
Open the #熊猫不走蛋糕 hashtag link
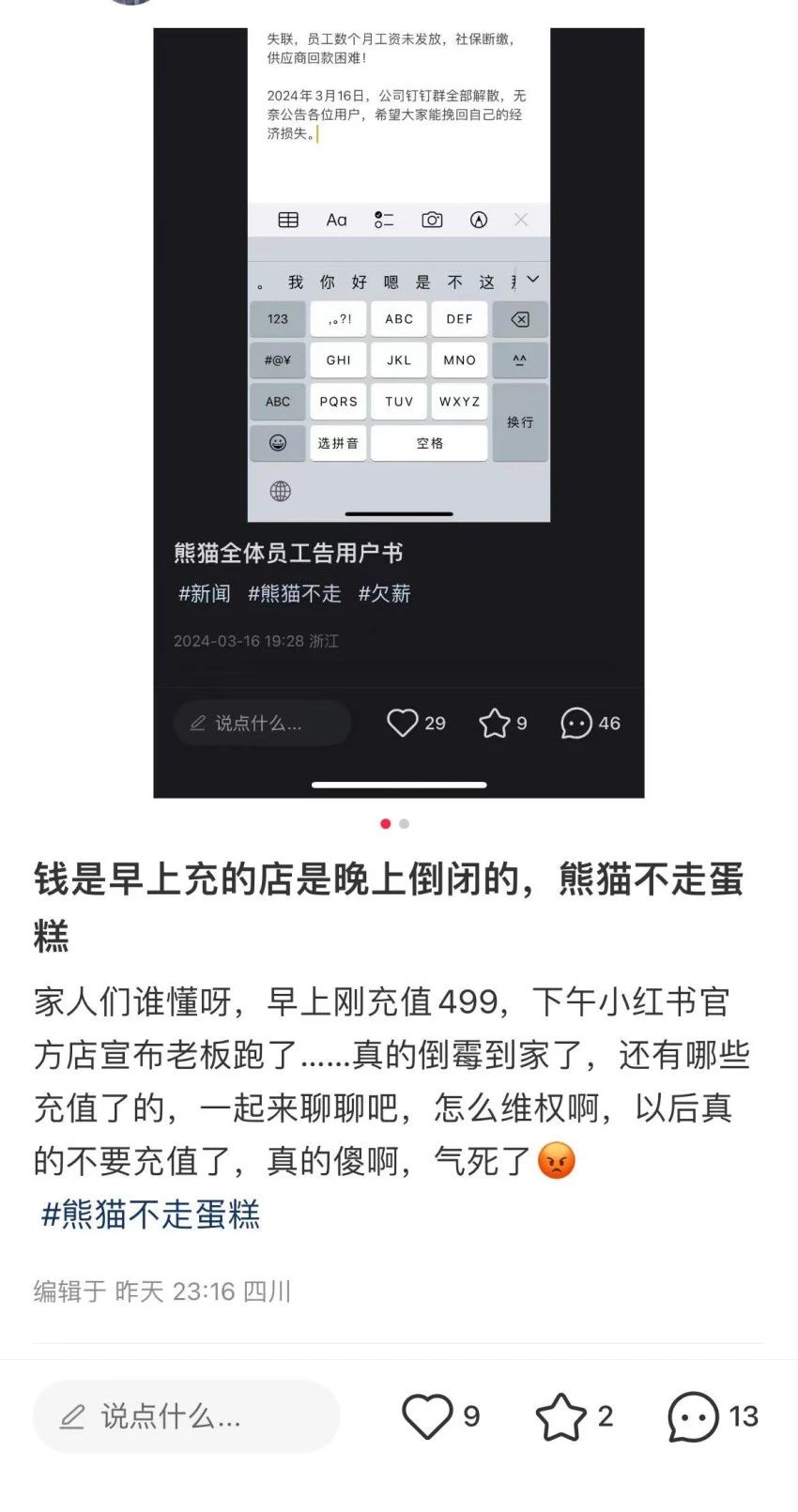click(x=150, y=1214)
